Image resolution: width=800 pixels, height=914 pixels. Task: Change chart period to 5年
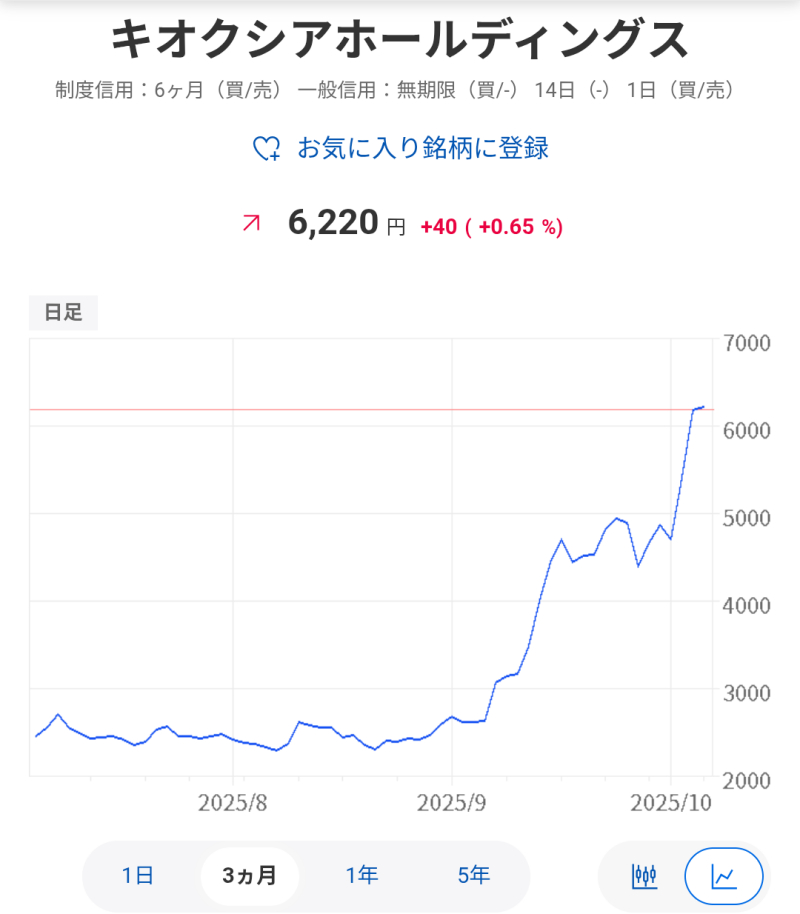click(x=474, y=876)
